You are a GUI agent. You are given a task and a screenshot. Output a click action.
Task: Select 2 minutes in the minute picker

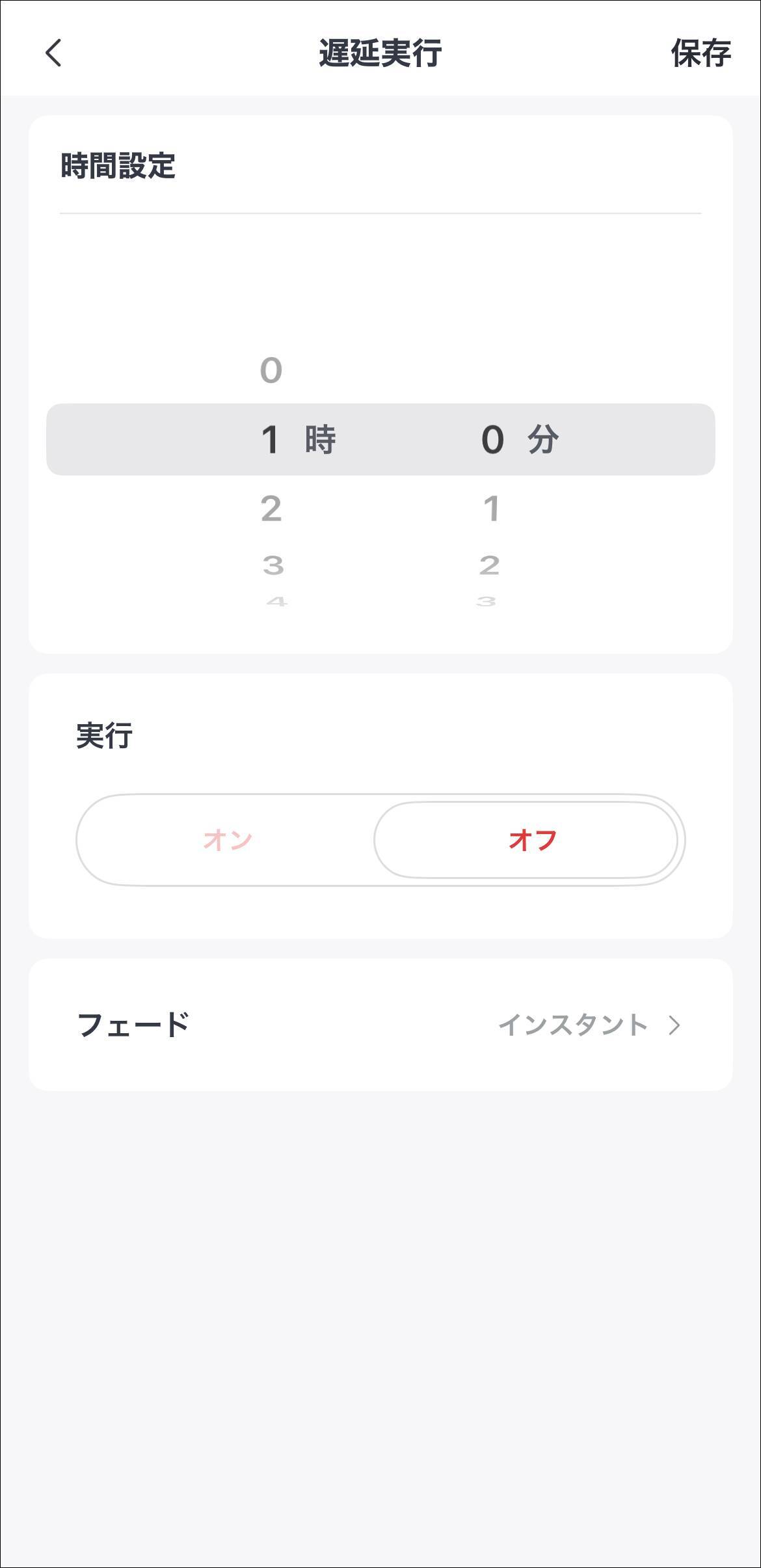pyautogui.click(x=491, y=565)
